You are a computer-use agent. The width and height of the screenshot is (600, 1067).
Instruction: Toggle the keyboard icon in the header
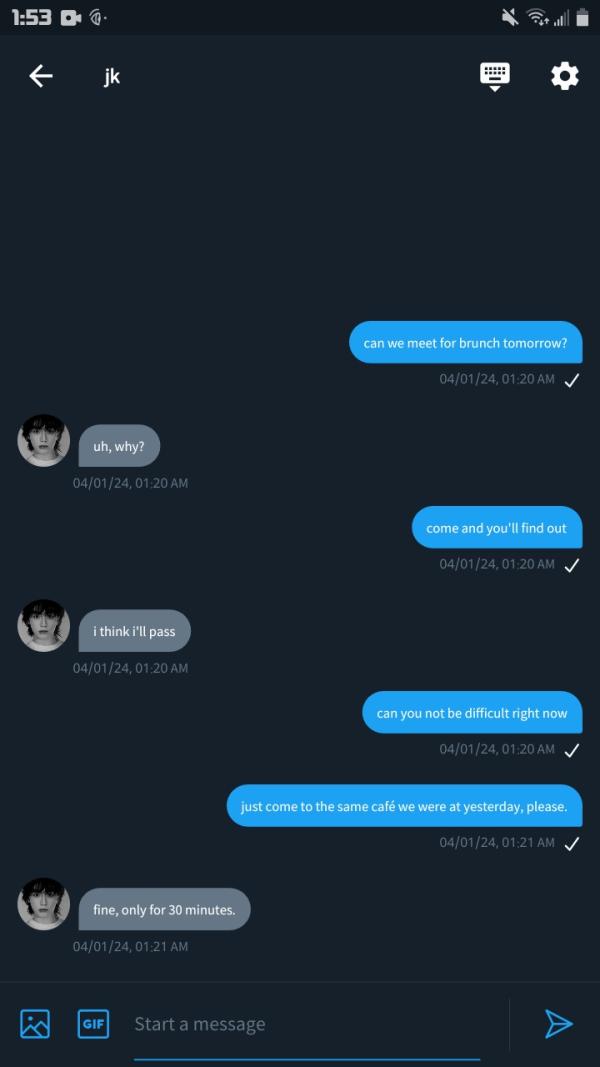pos(495,75)
